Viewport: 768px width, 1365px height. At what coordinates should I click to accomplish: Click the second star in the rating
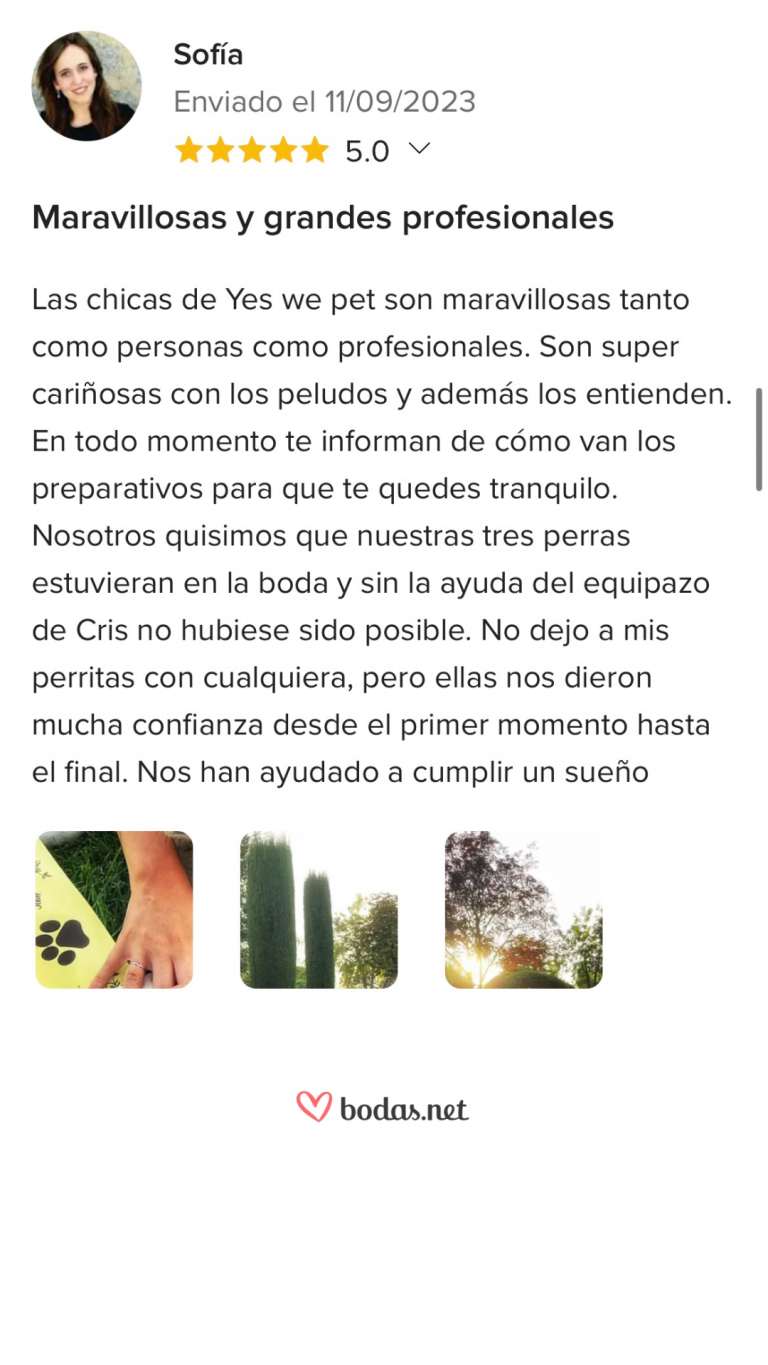pyautogui.click(x=221, y=149)
